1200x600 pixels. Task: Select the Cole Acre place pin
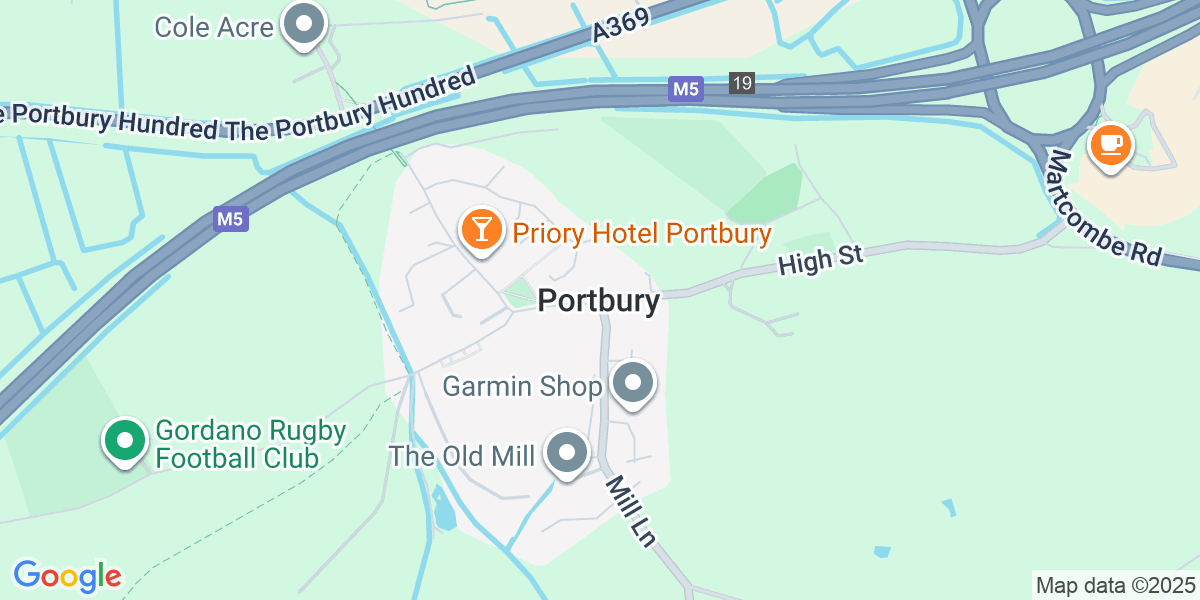pyautogui.click(x=302, y=24)
